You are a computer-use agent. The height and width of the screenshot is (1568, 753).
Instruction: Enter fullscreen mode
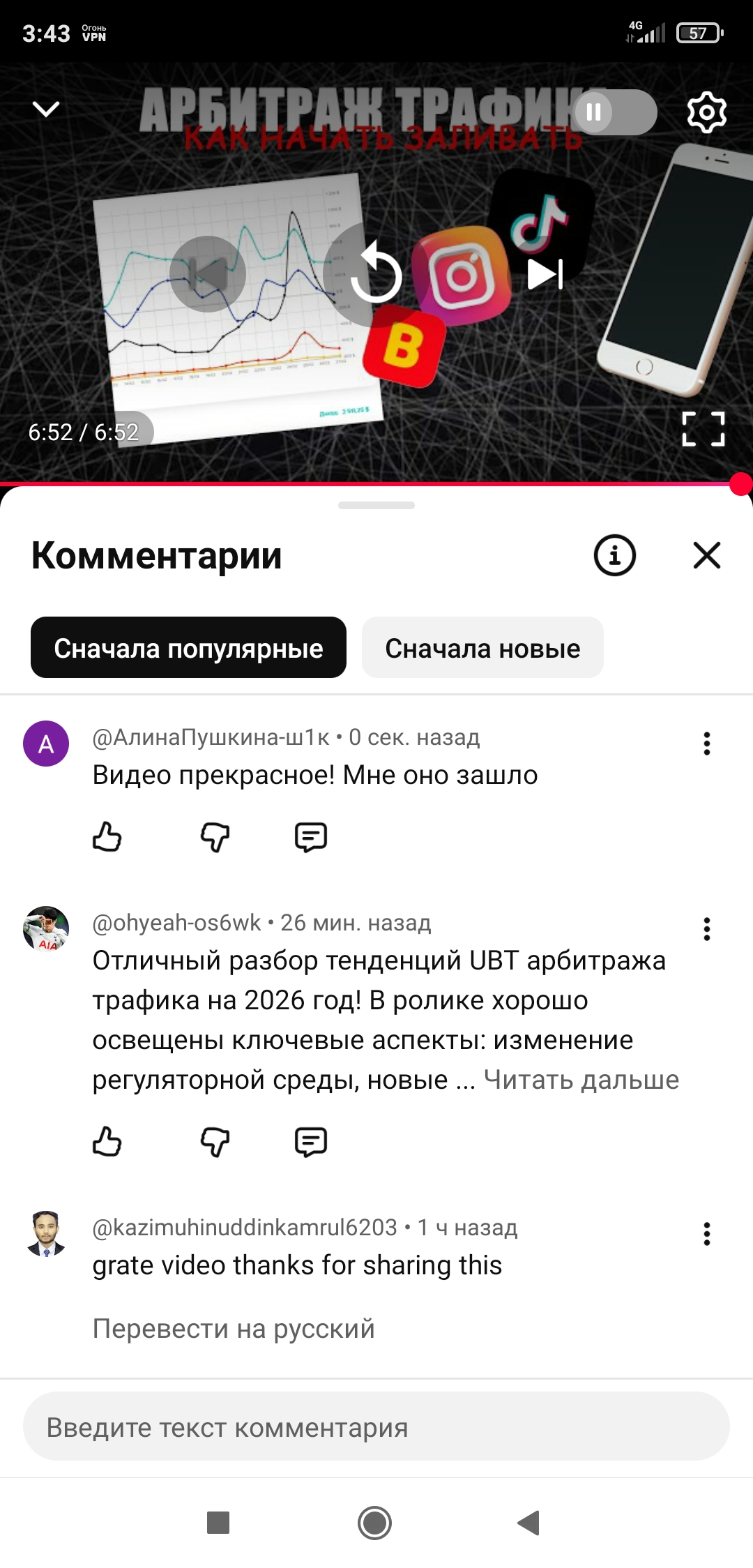click(703, 428)
